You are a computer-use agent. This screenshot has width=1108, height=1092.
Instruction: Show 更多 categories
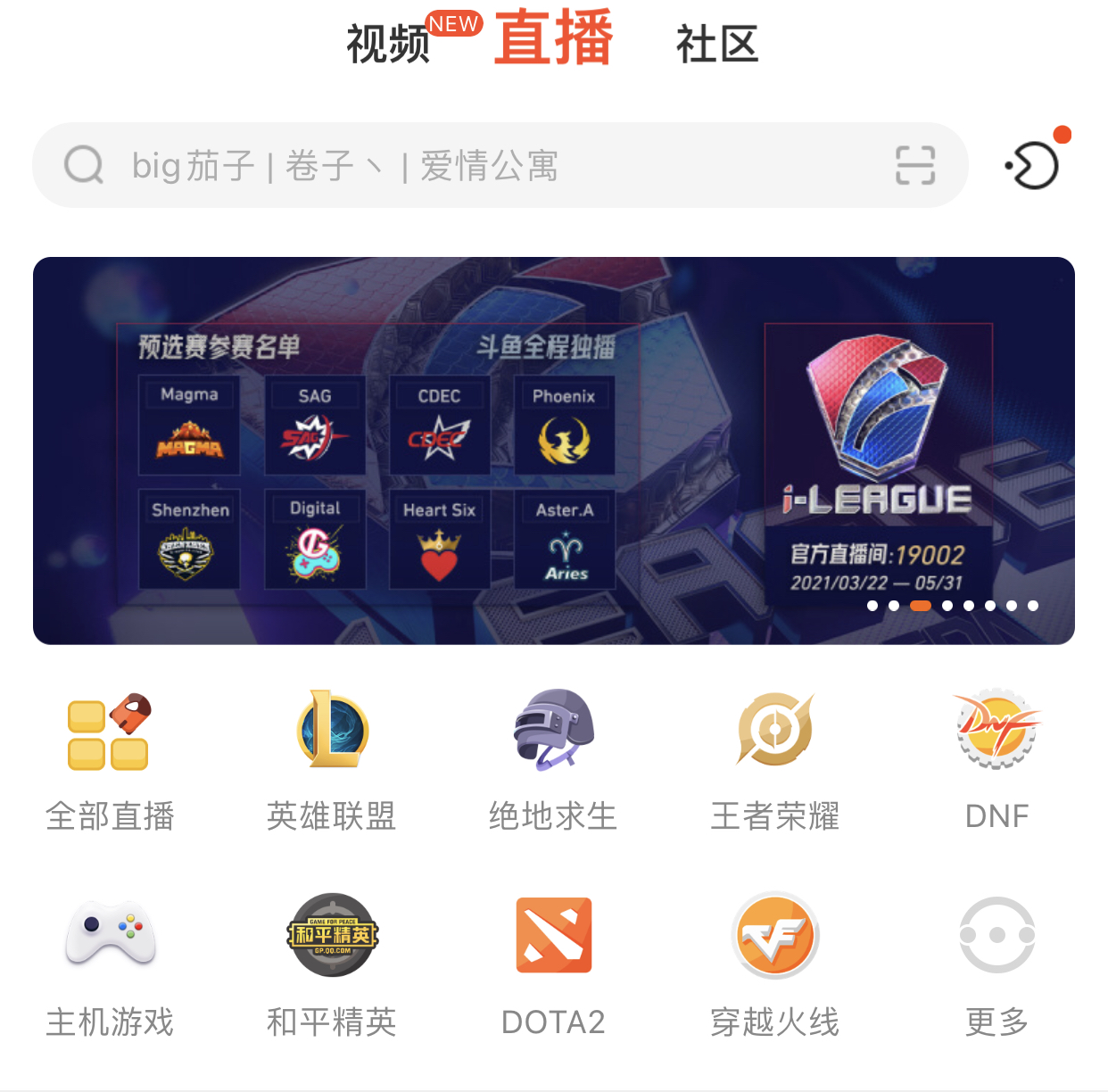coord(996,965)
